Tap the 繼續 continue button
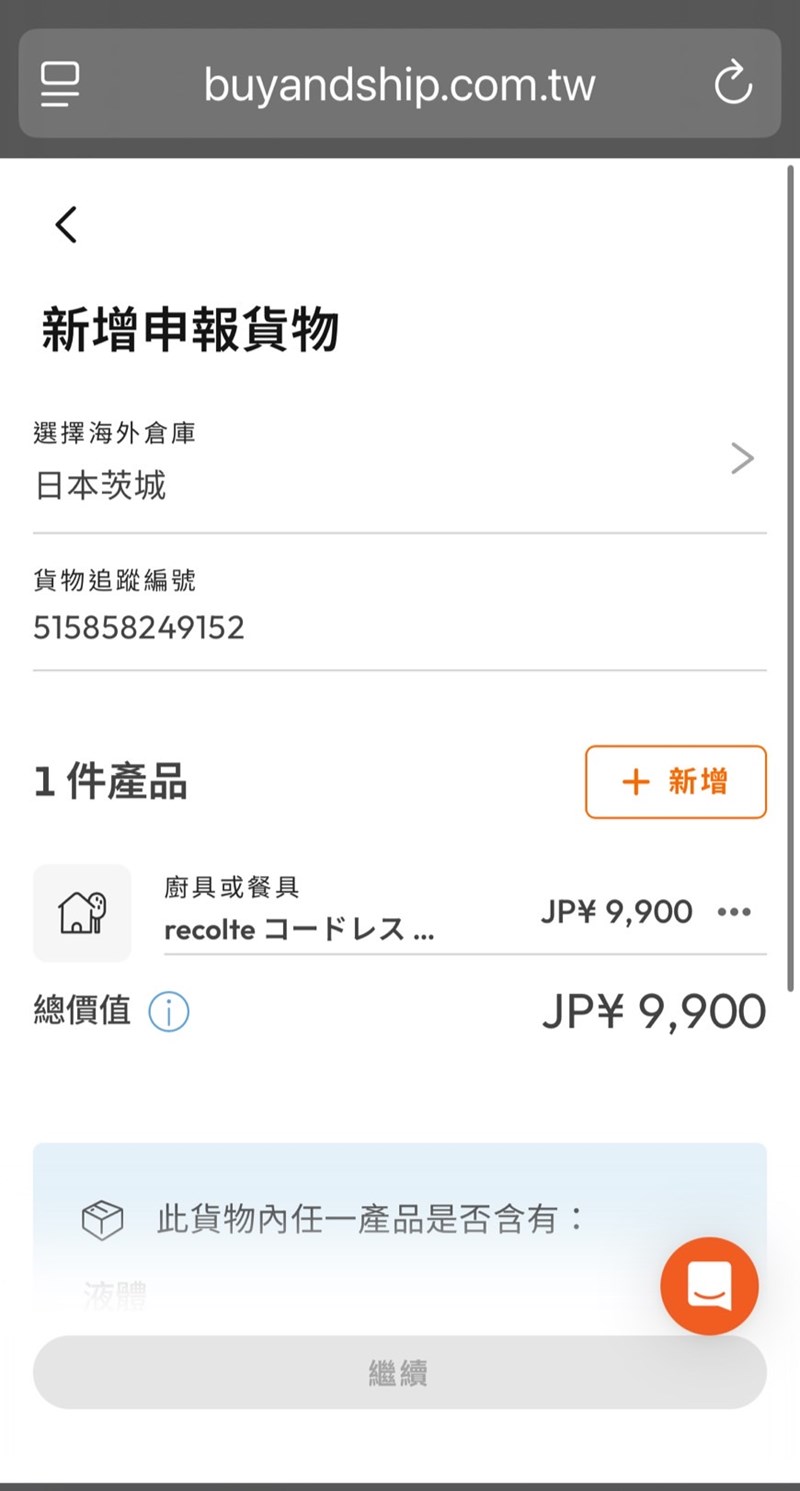 coord(400,1373)
